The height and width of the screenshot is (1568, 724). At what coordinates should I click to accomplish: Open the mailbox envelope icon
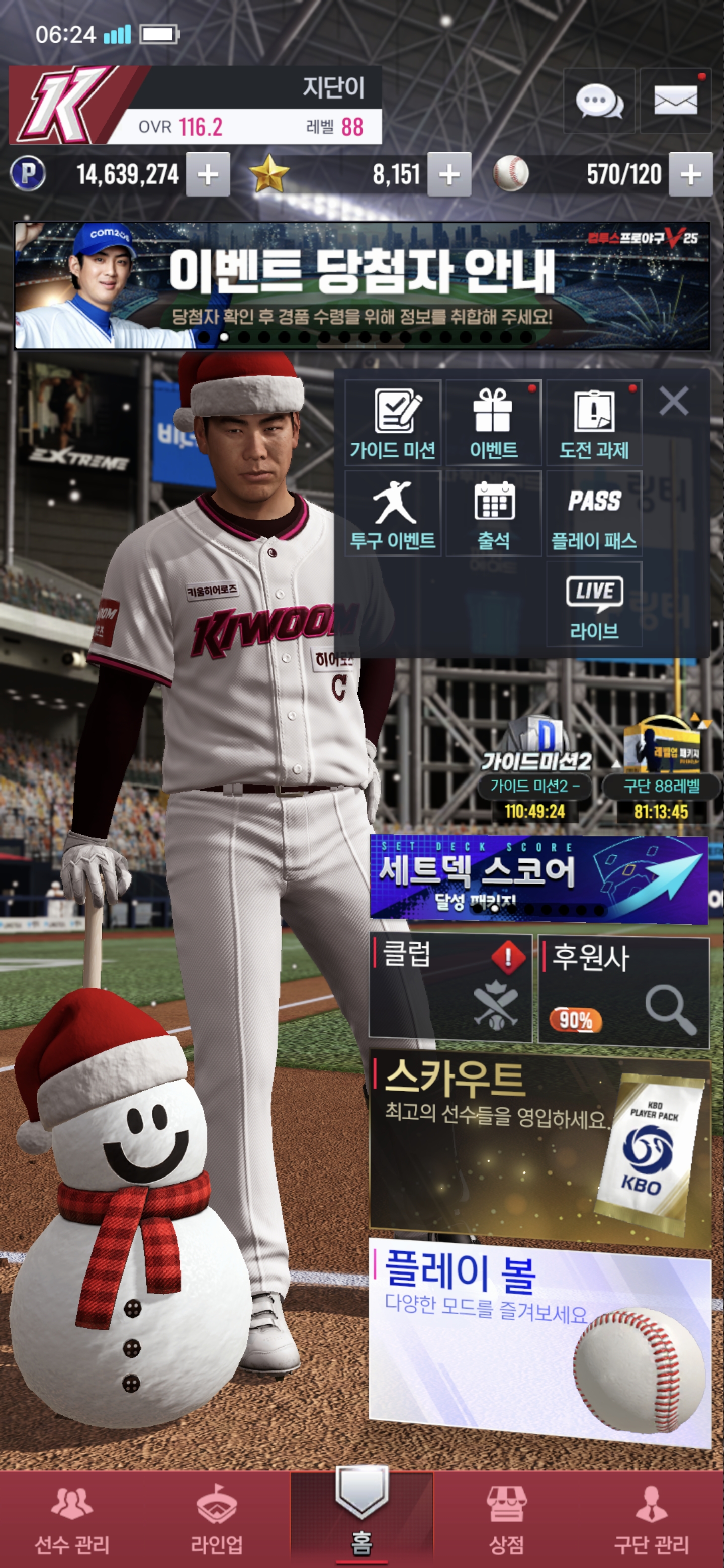click(x=675, y=101)
